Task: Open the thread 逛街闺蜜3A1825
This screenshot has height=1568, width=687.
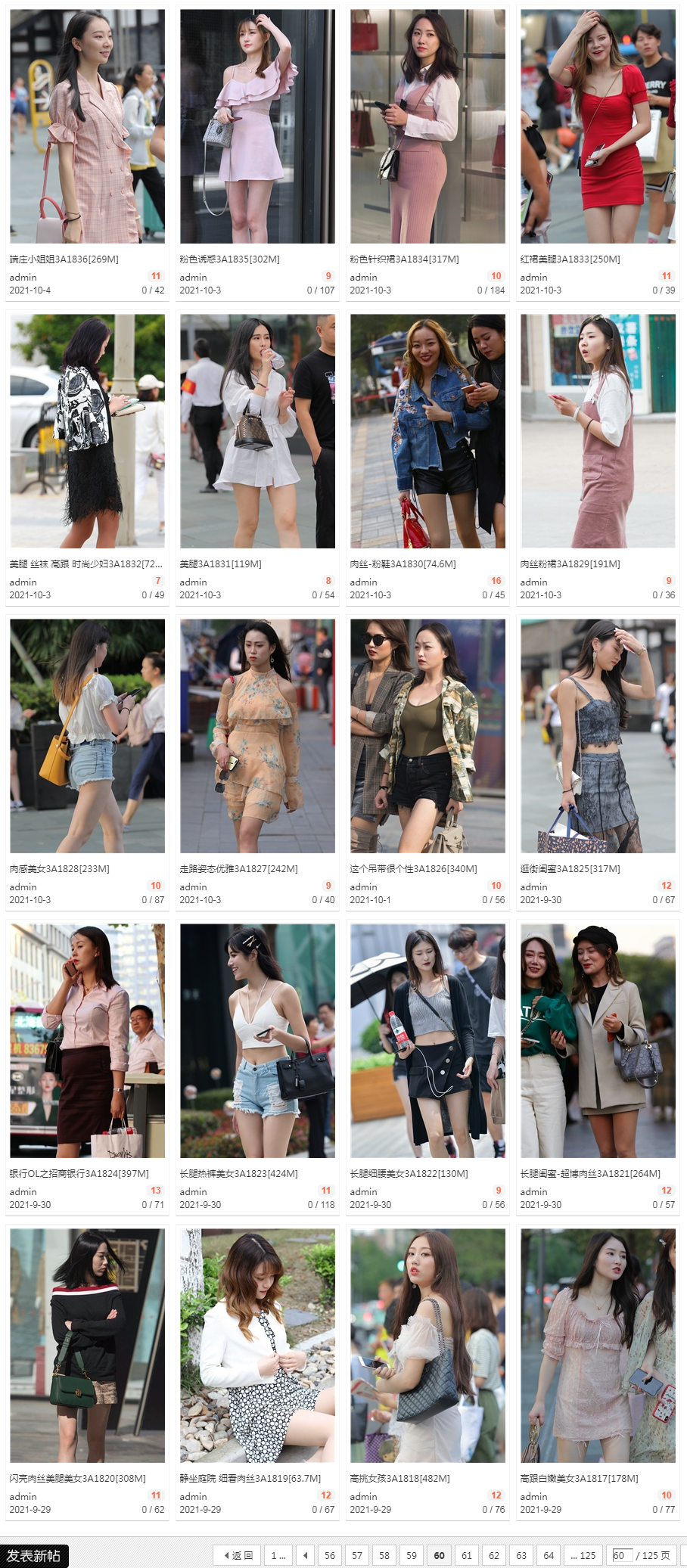Action: point(570,868)
